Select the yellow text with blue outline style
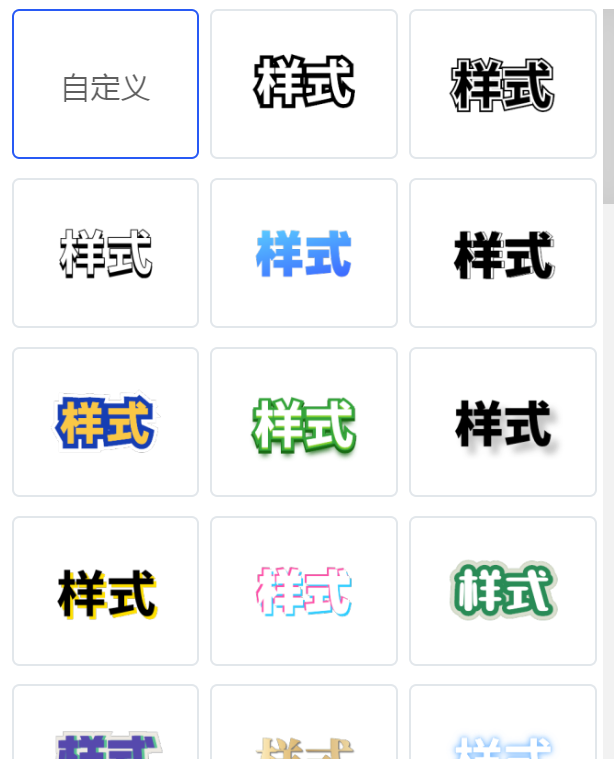This screenshot has width=615, height=782. (x=105, y=422)
